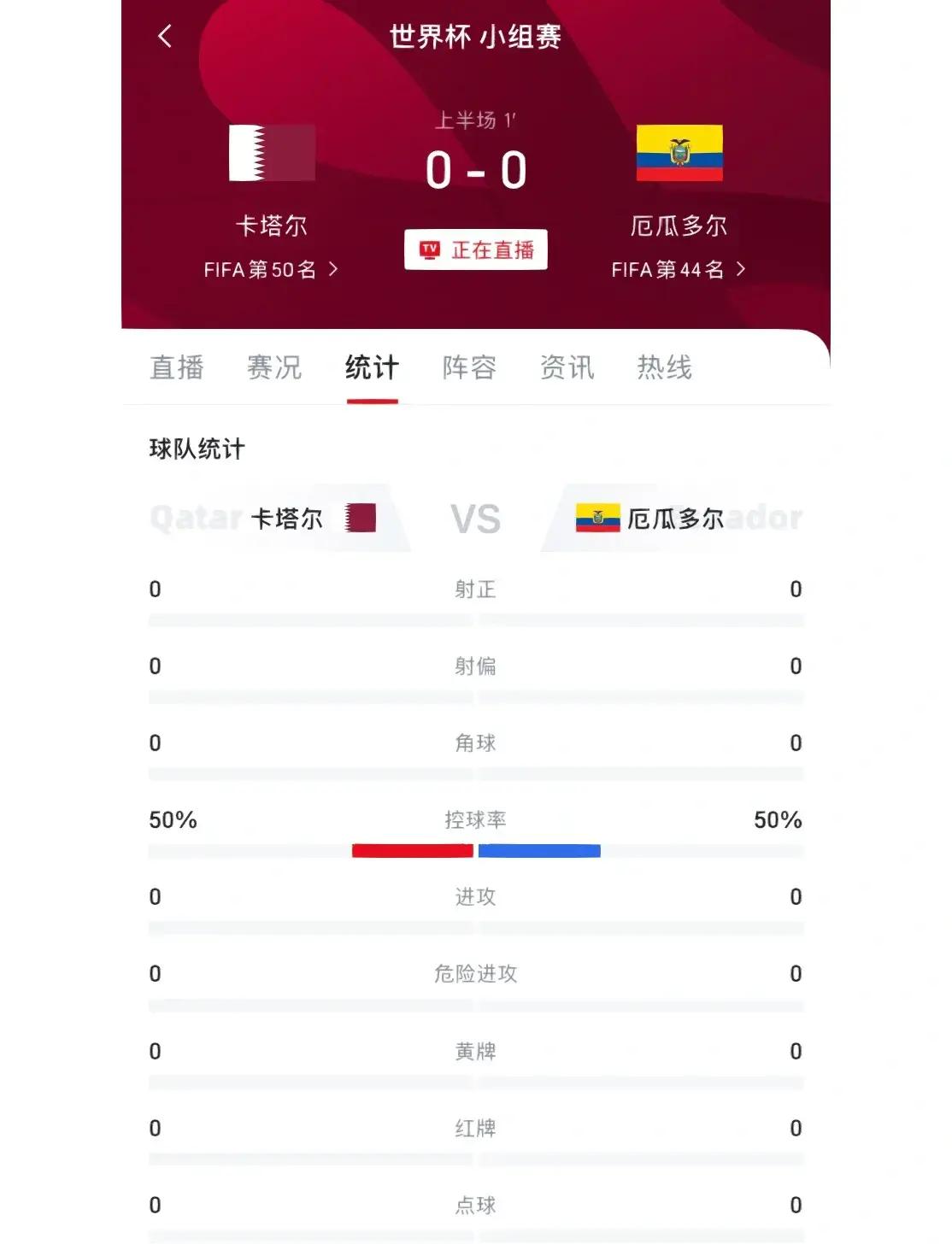Open Ecuador's FIFA第44名 ranking link
This screenshot has height=1244, width=952.
point(679,270)
